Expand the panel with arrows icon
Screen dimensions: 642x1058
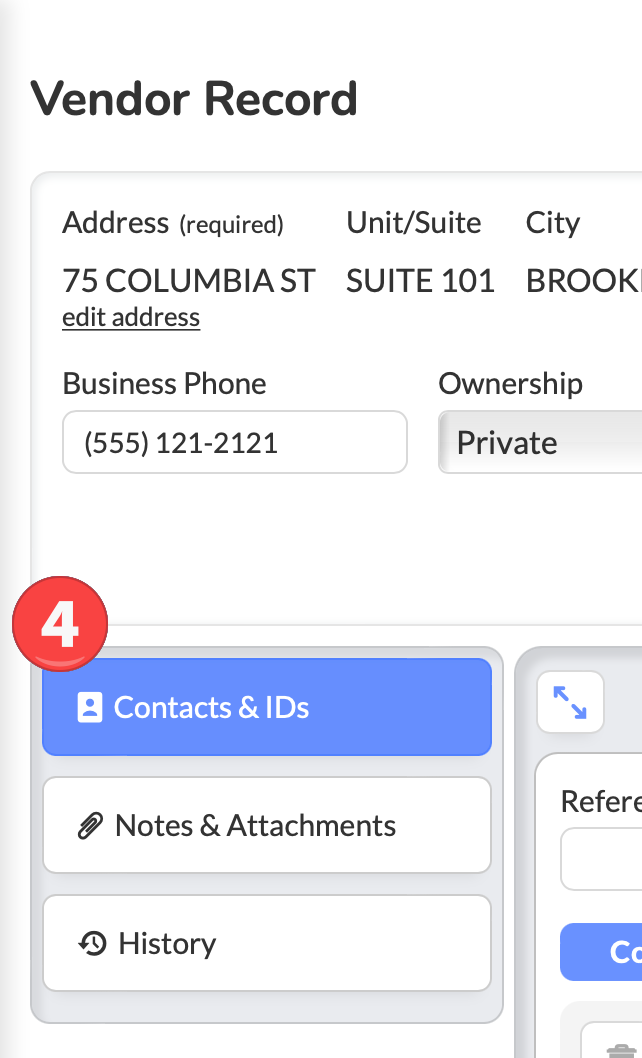570,702
